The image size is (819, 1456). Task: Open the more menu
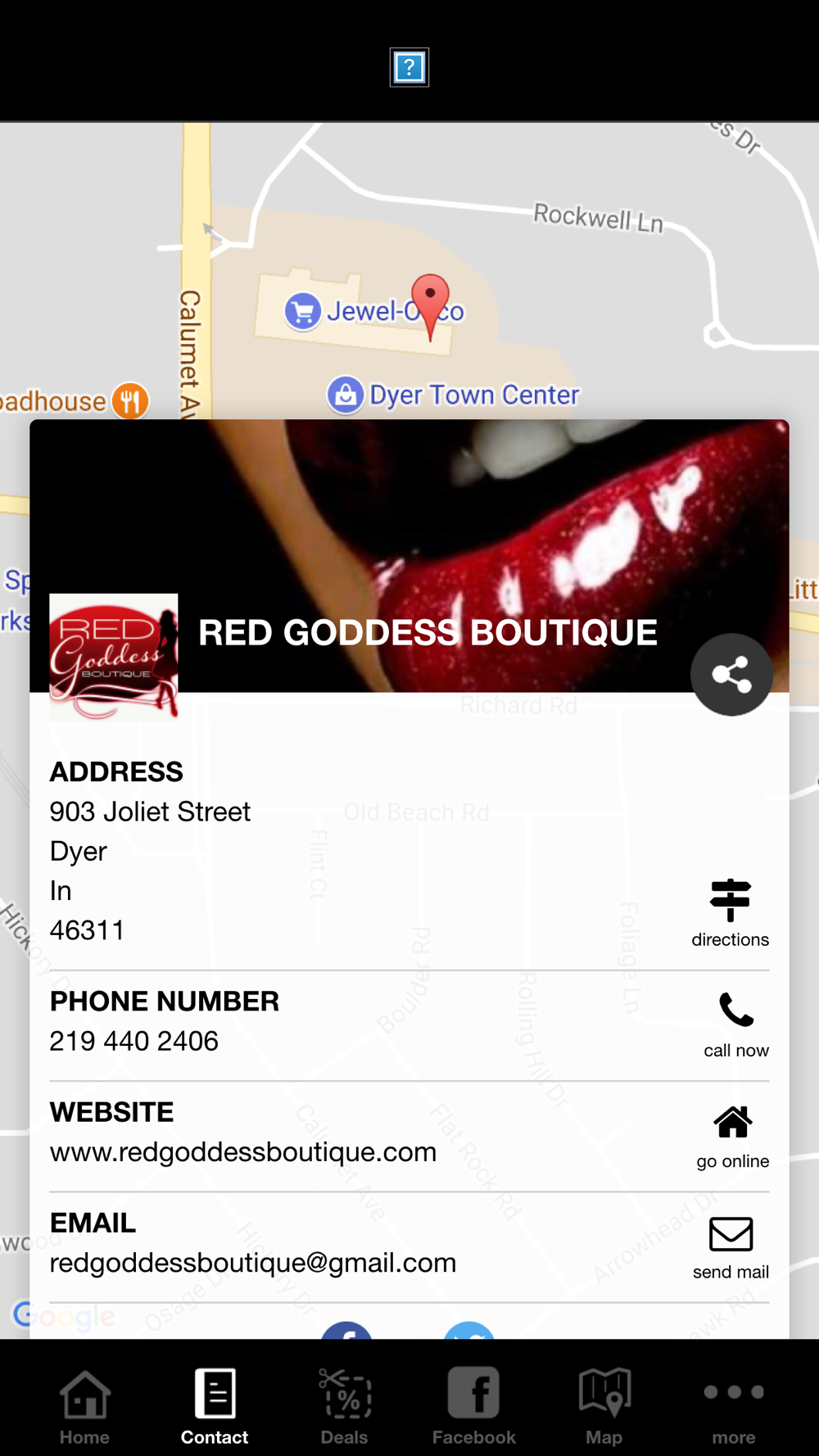pos(734,1404)
